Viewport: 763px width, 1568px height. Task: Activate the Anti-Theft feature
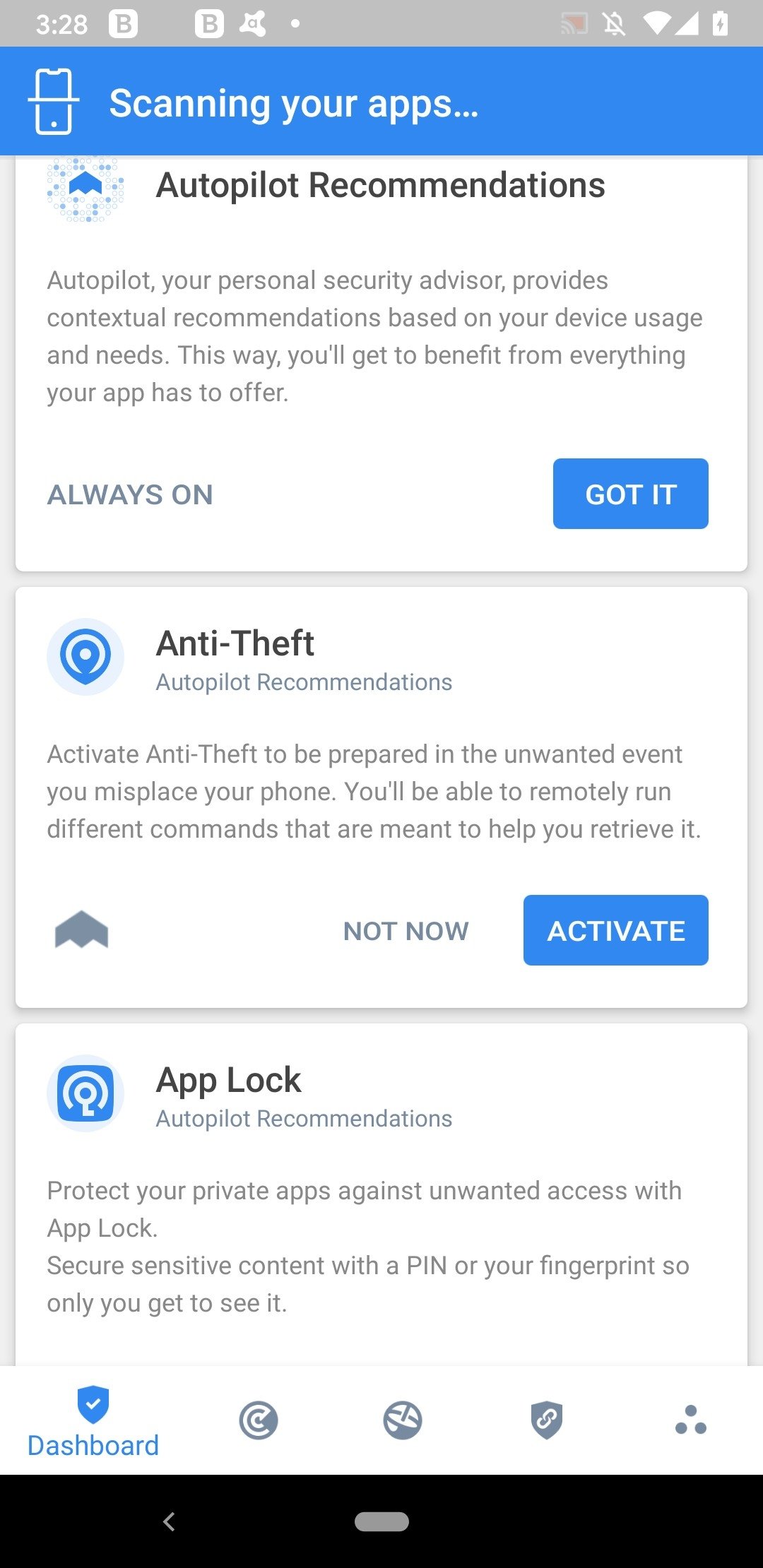(x=615, y=930)
